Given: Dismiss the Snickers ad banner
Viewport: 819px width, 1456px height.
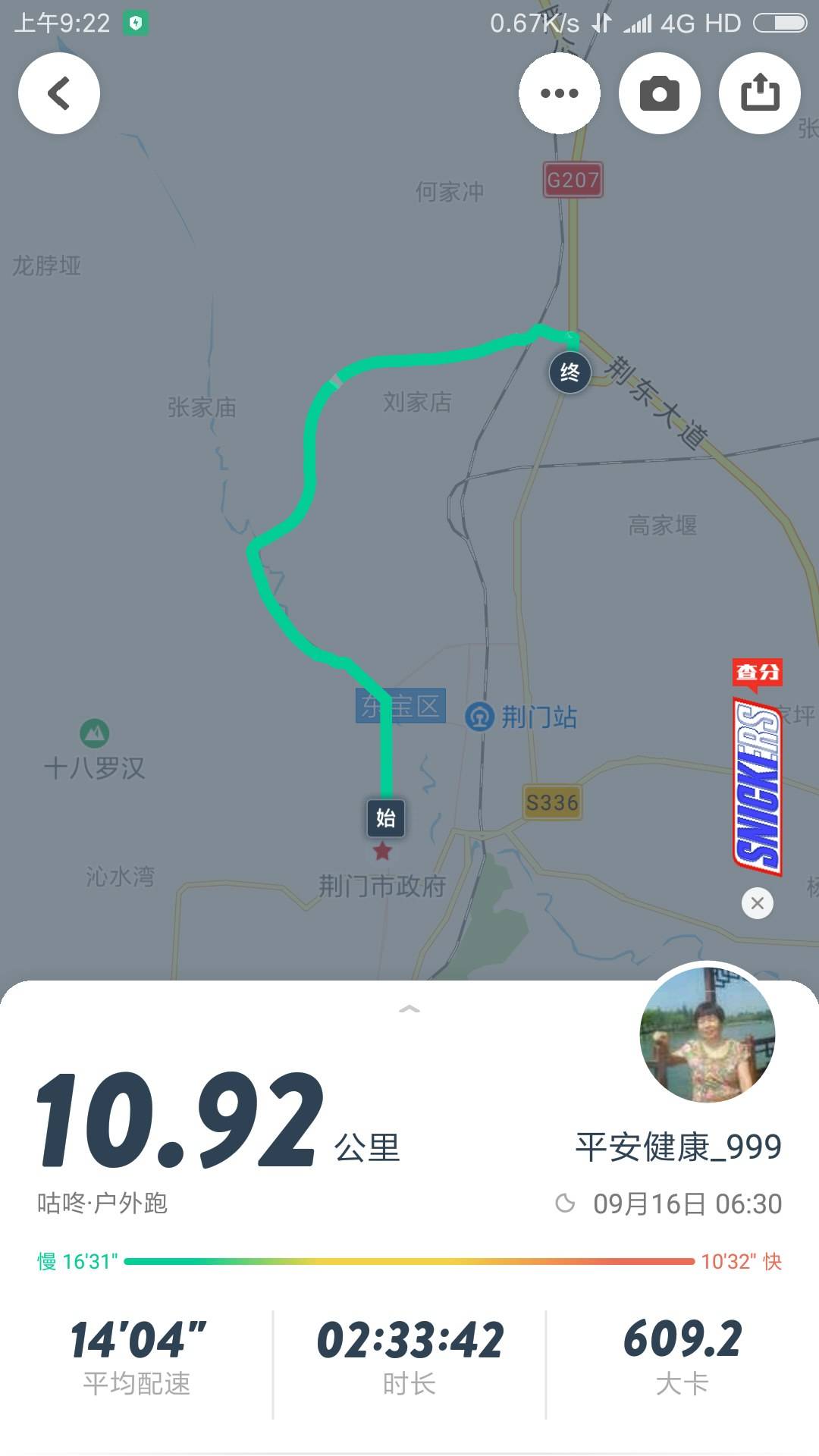Looking at the screenshot, I should pyautogui.click(x=757, y=903).
